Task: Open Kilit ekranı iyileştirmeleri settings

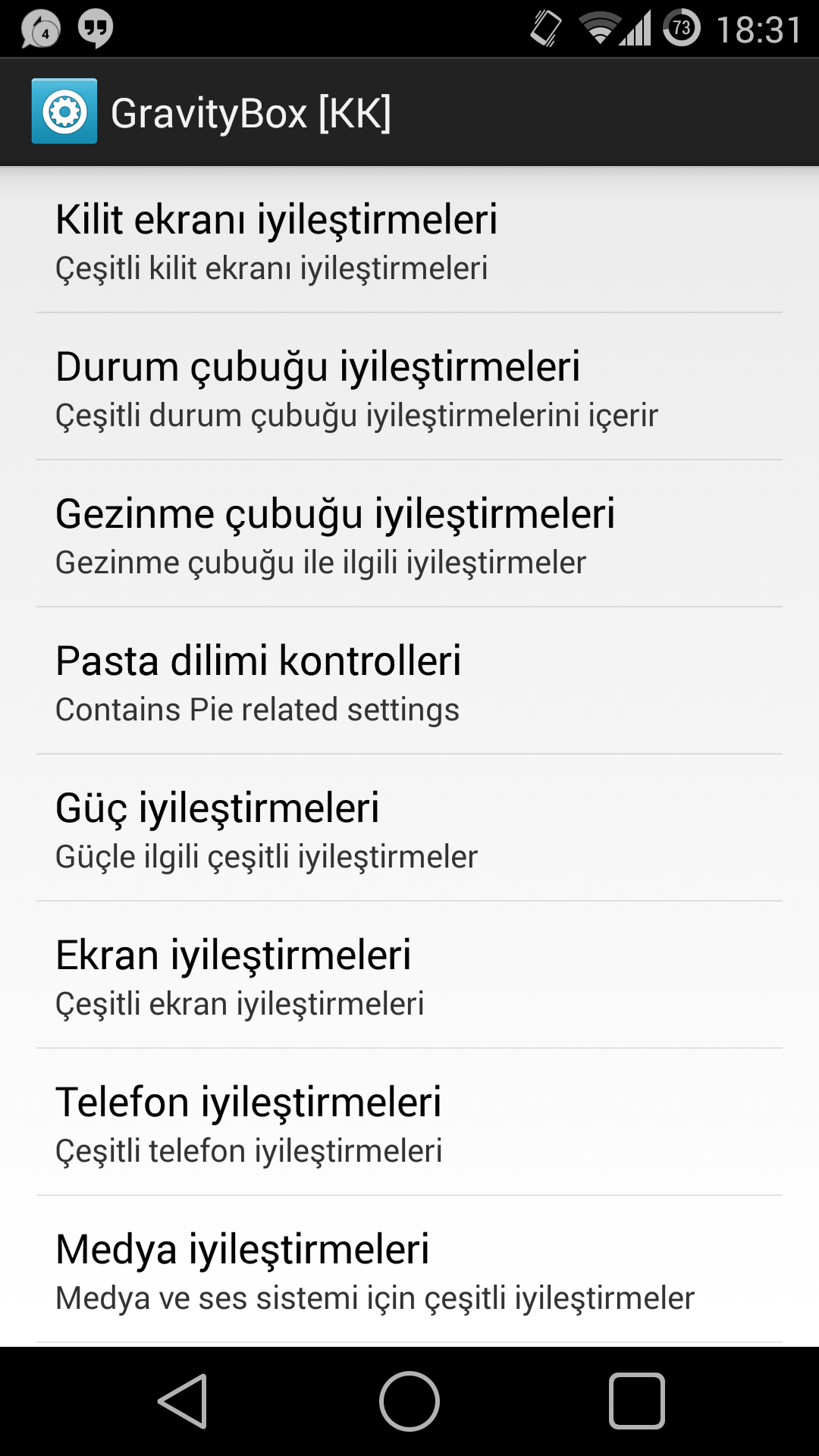Action: click(x=409, y=240)
